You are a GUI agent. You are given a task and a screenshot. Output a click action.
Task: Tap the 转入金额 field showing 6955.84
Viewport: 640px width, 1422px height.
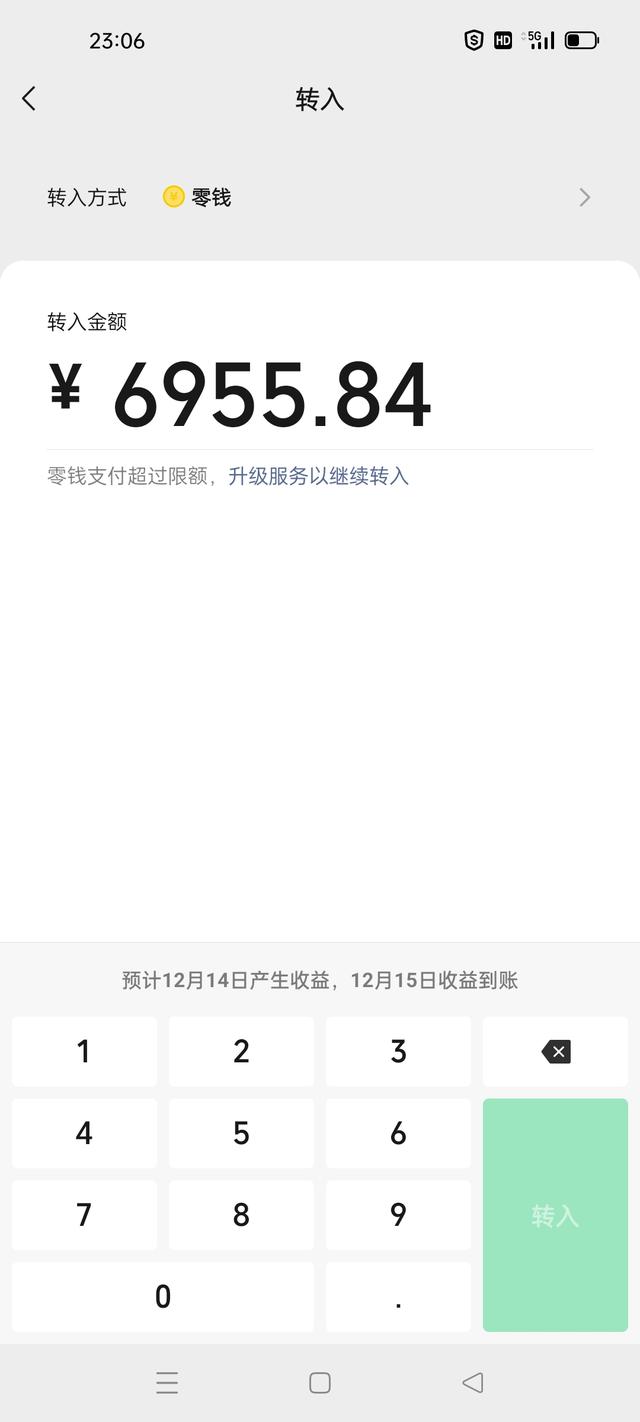[272, 396]
